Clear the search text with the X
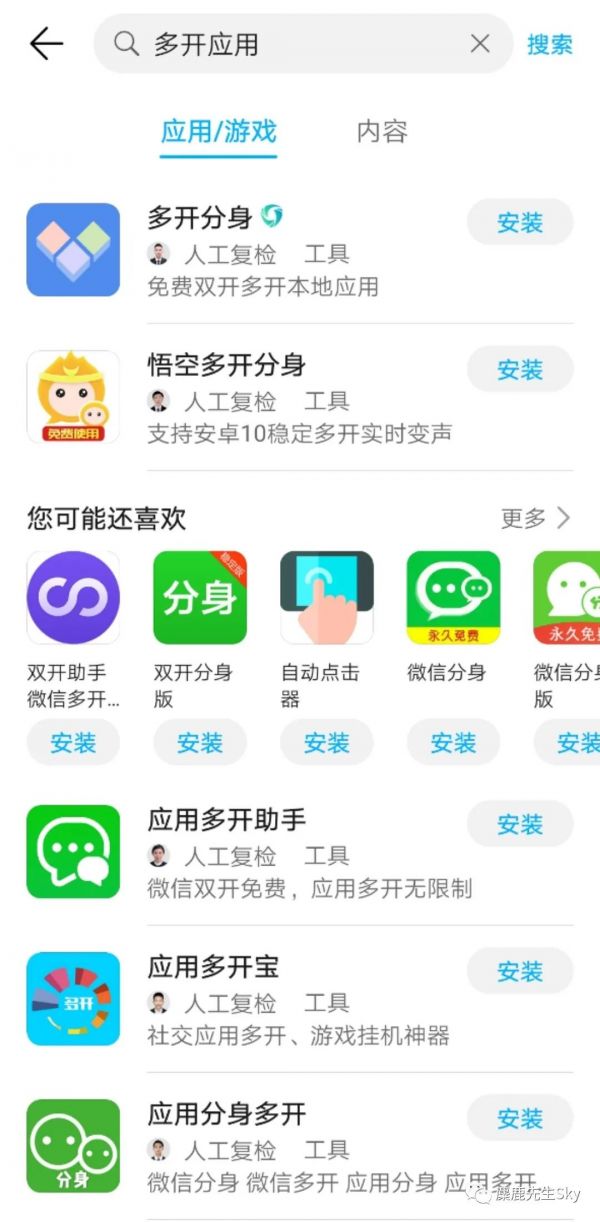 pos(480,44)
